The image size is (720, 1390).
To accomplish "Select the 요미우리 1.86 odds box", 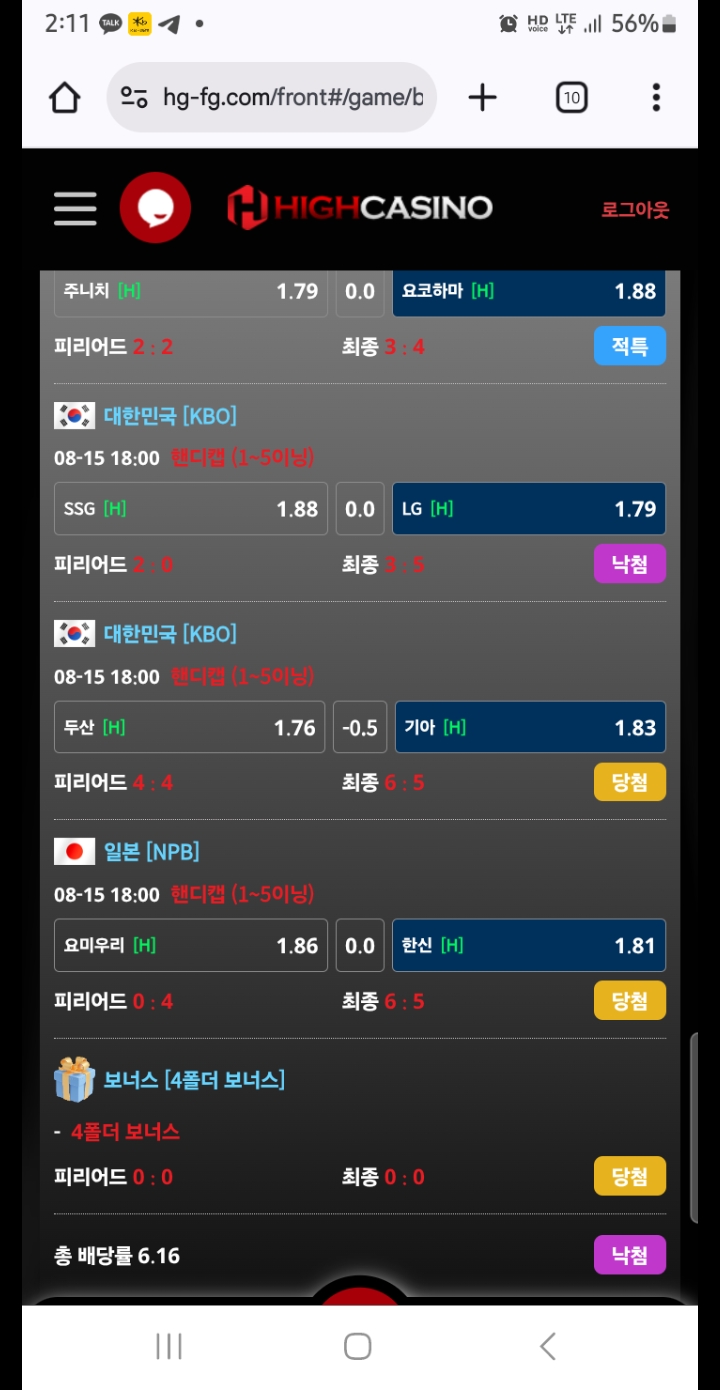I will 191,945.
